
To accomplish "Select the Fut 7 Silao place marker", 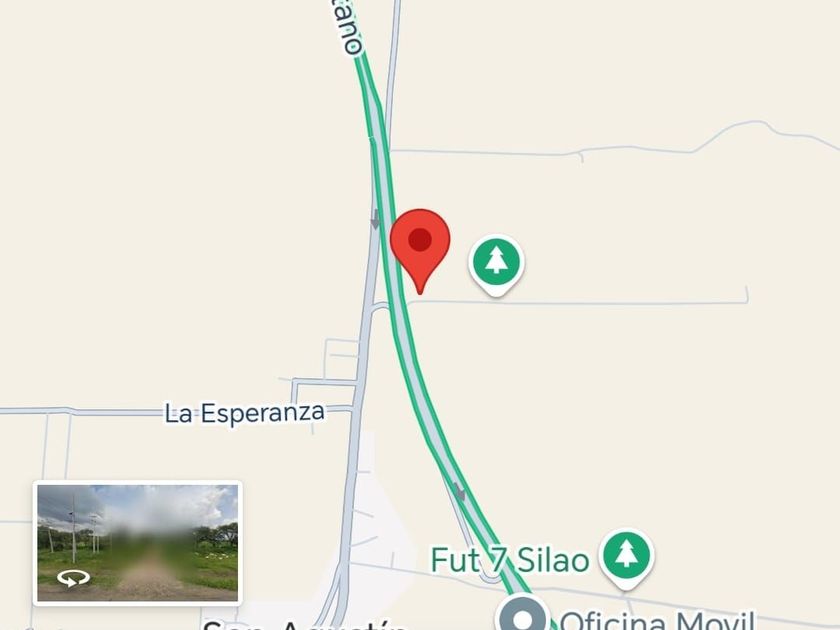I will tap(626, 555).
